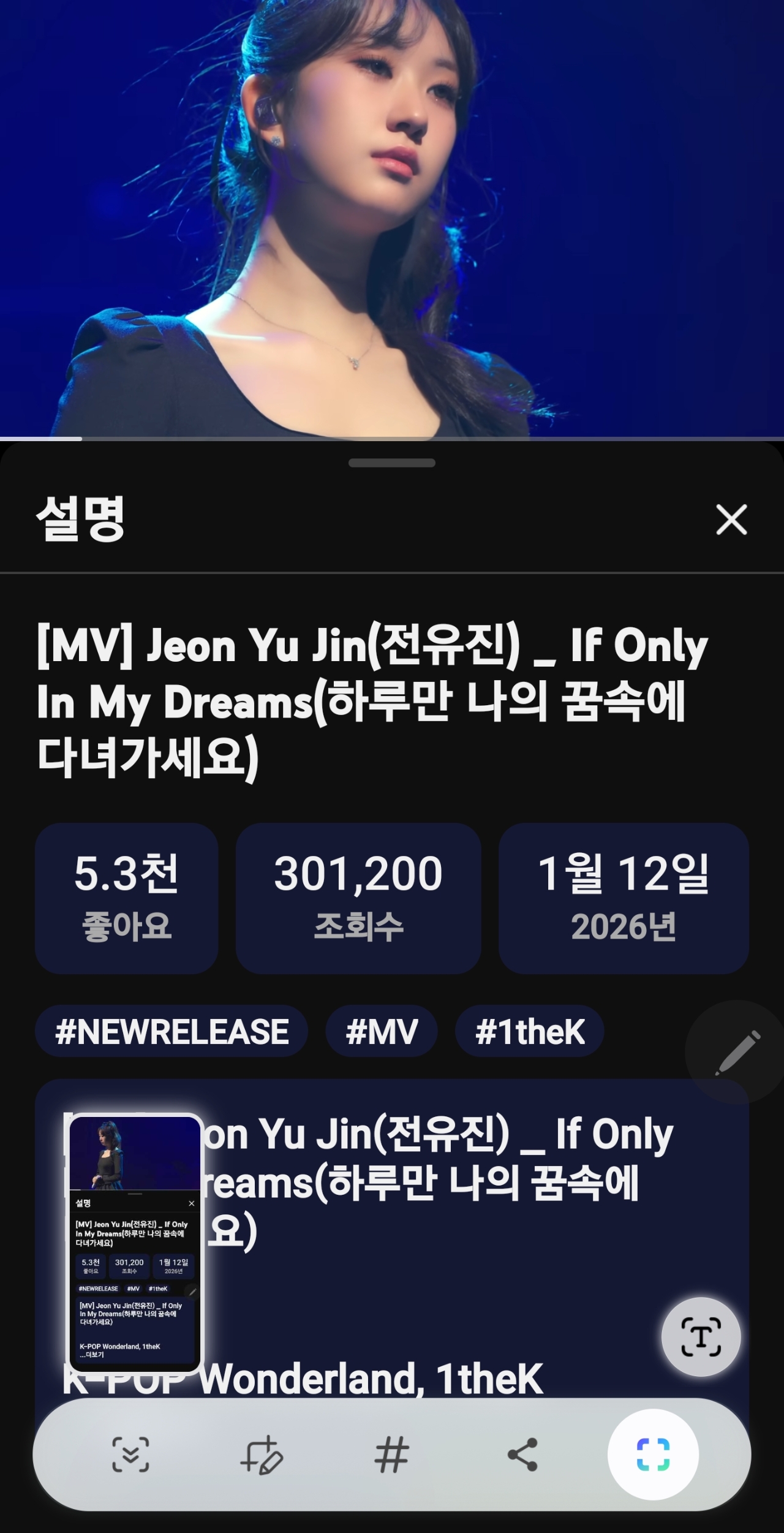
Task: Share the captured screenshot
Action: (x=522, y=1455)
